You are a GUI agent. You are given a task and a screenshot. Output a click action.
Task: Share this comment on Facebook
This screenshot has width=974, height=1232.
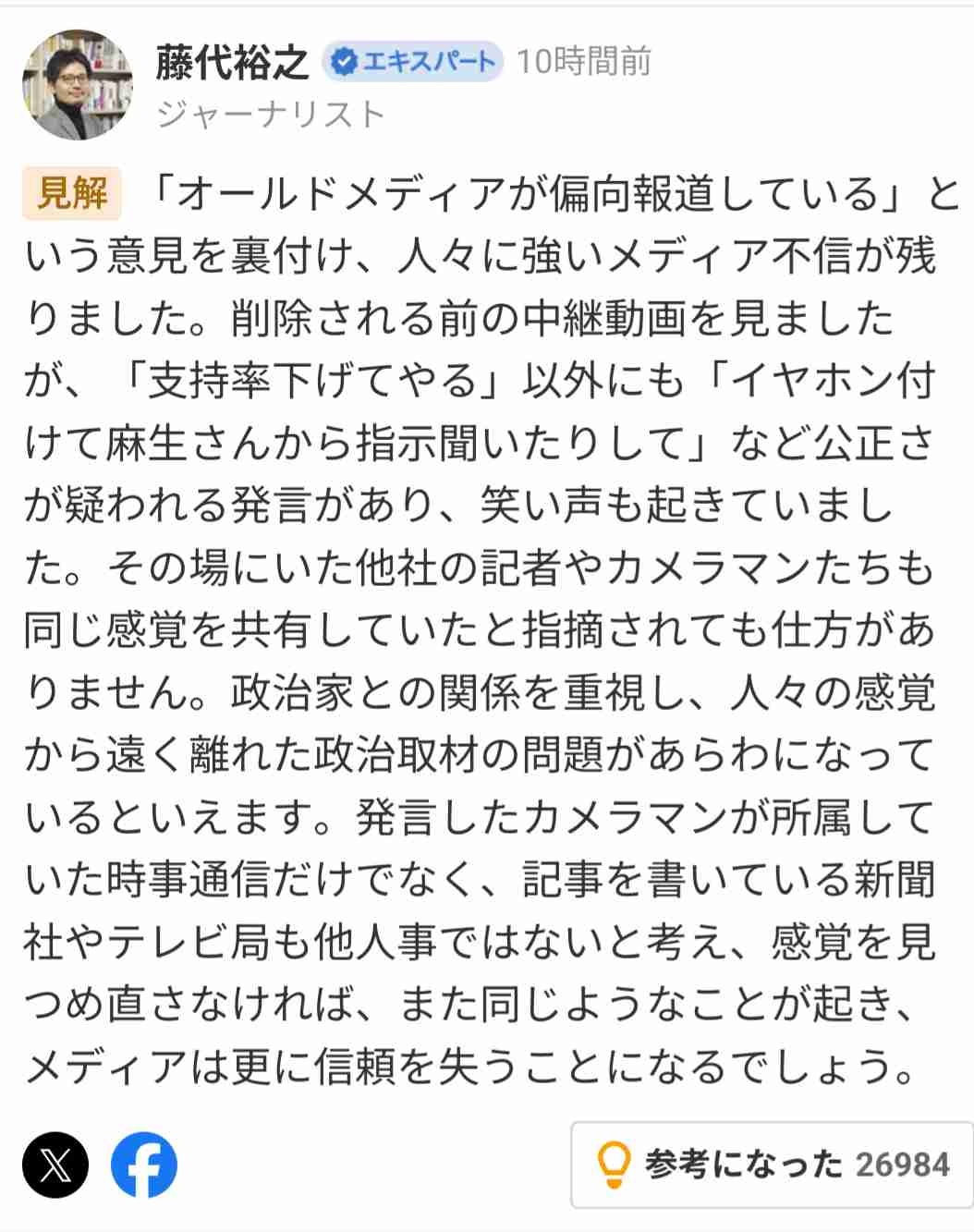coord(144,1165)
